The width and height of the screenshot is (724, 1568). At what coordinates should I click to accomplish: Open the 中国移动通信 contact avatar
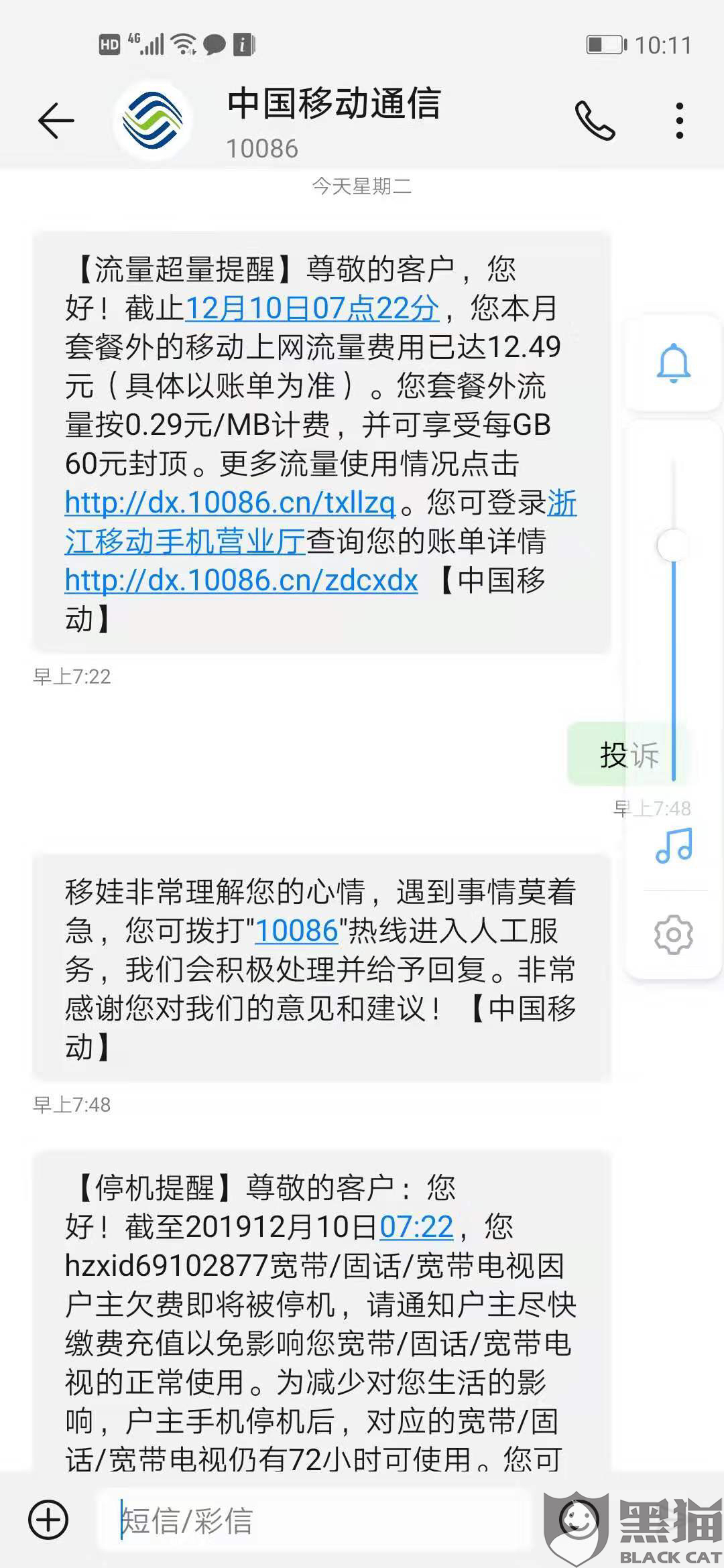coord(153,121)
